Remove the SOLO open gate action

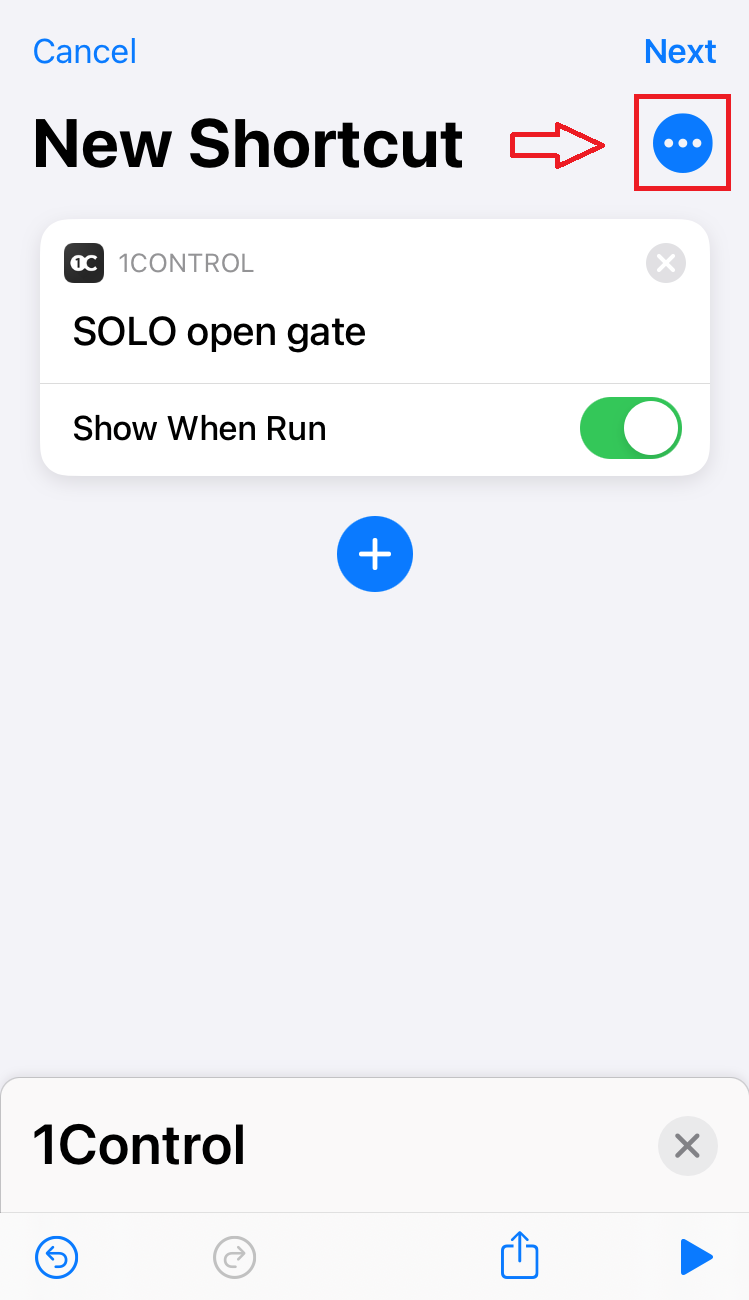pos(666,264)
